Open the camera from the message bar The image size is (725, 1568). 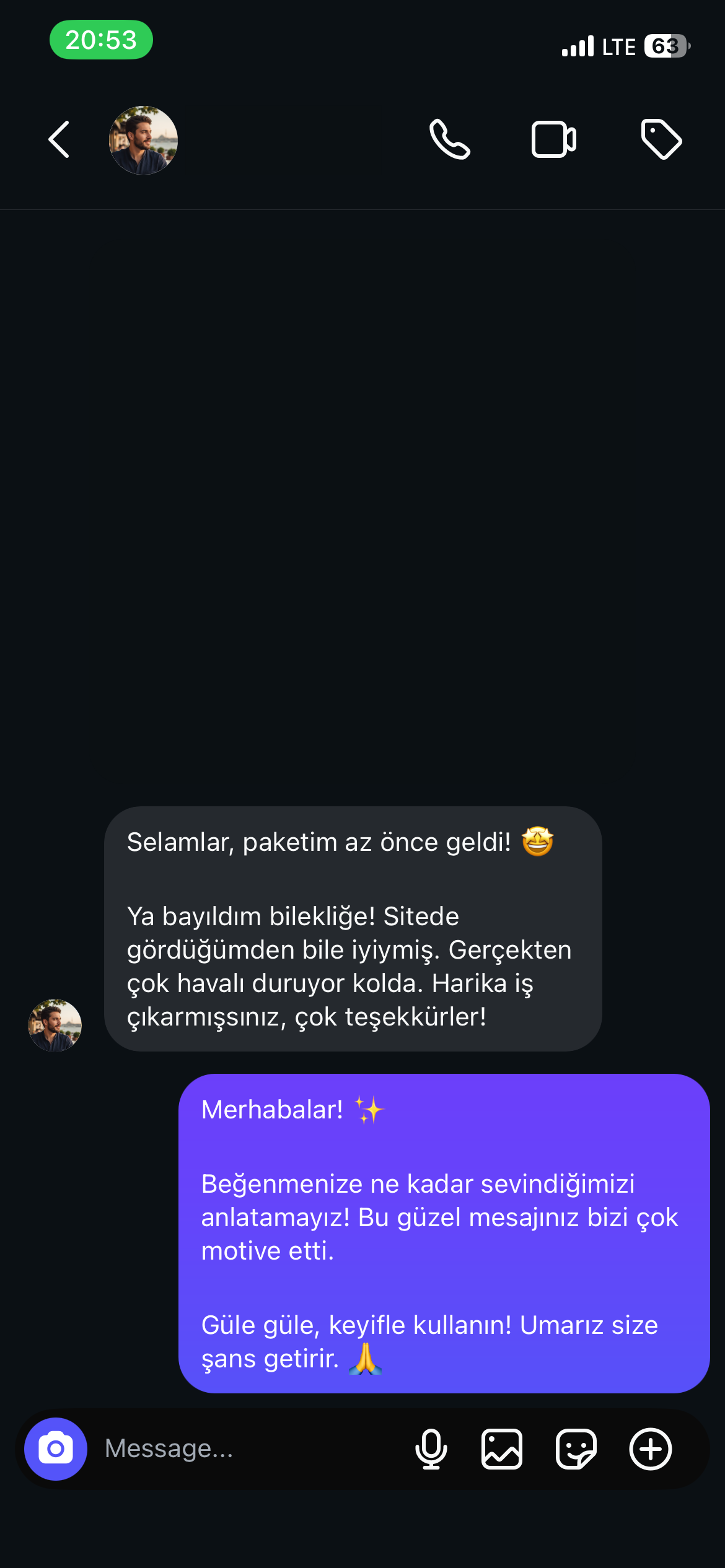tap(56, 1449)
